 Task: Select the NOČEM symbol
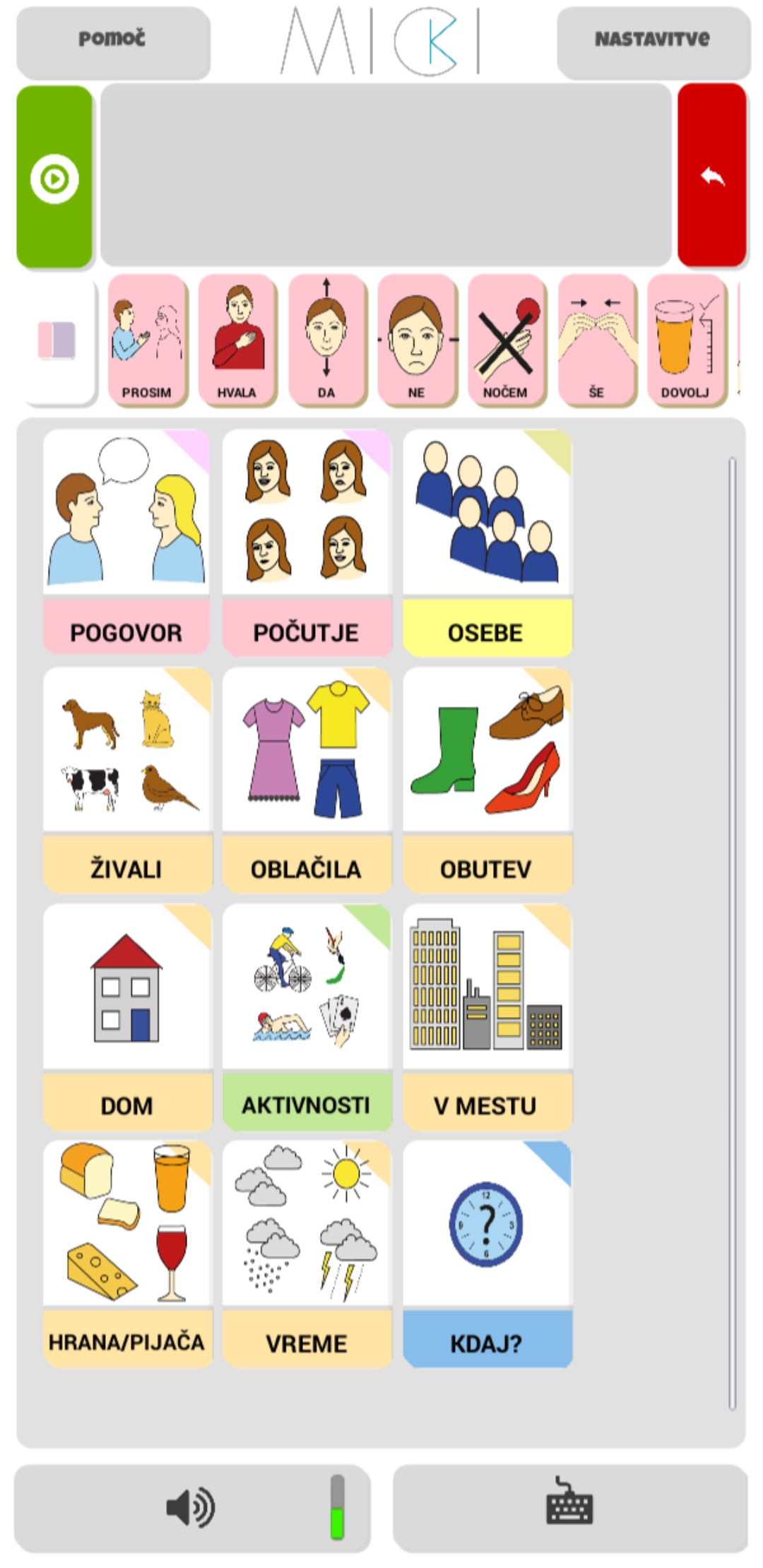(x=506, y=340)
